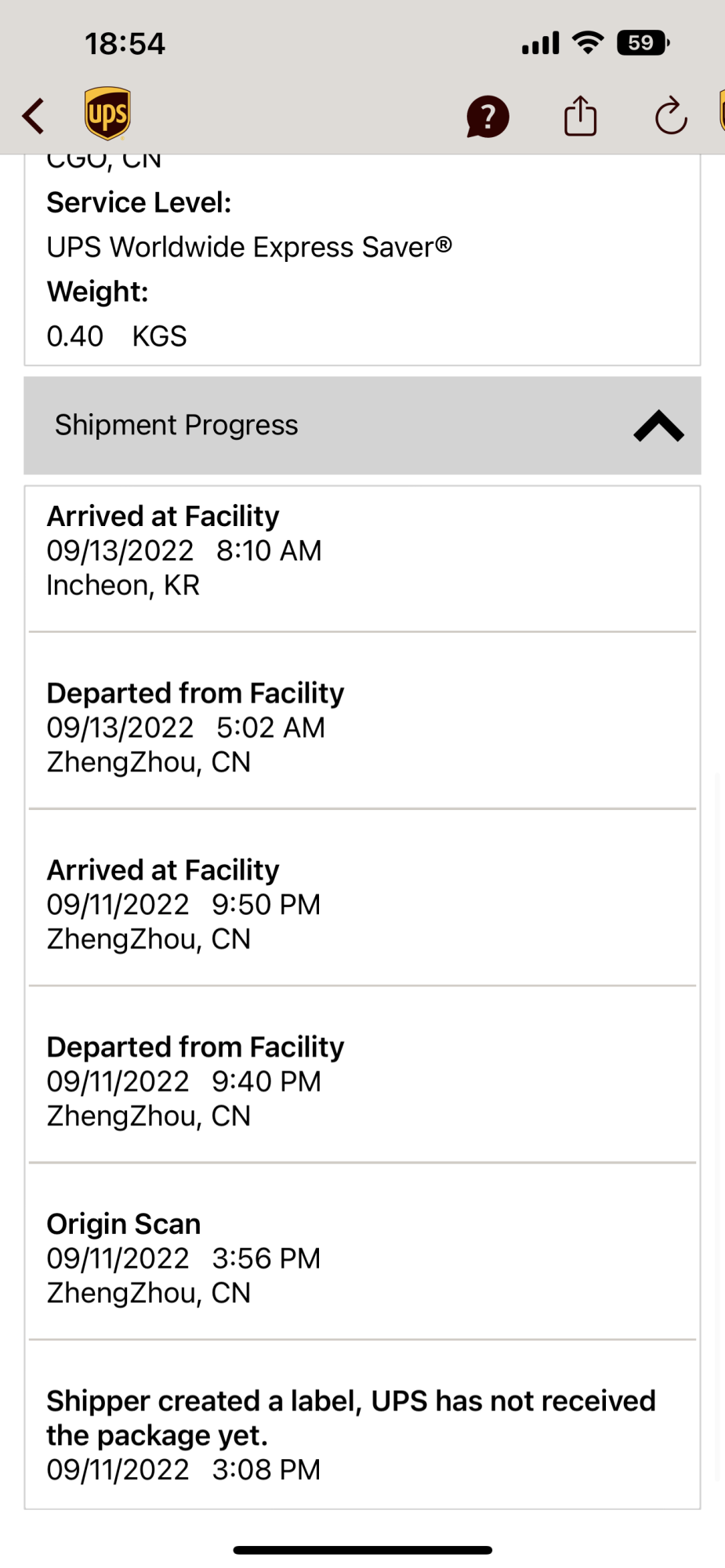Collapse the Shipment Progress section
This screenshot has width=725, height=1568.
point(658,426)
